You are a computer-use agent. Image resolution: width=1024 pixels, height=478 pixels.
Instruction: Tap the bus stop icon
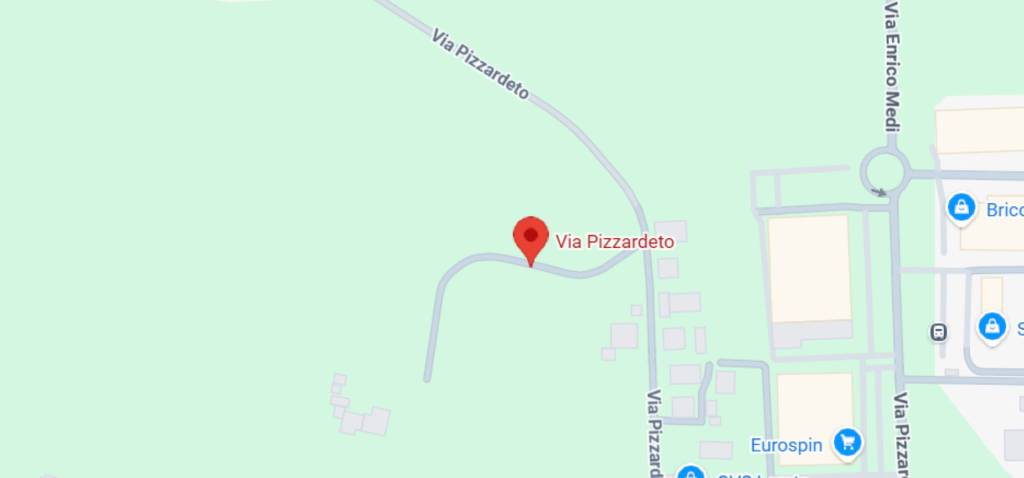(x=938, y=332)
